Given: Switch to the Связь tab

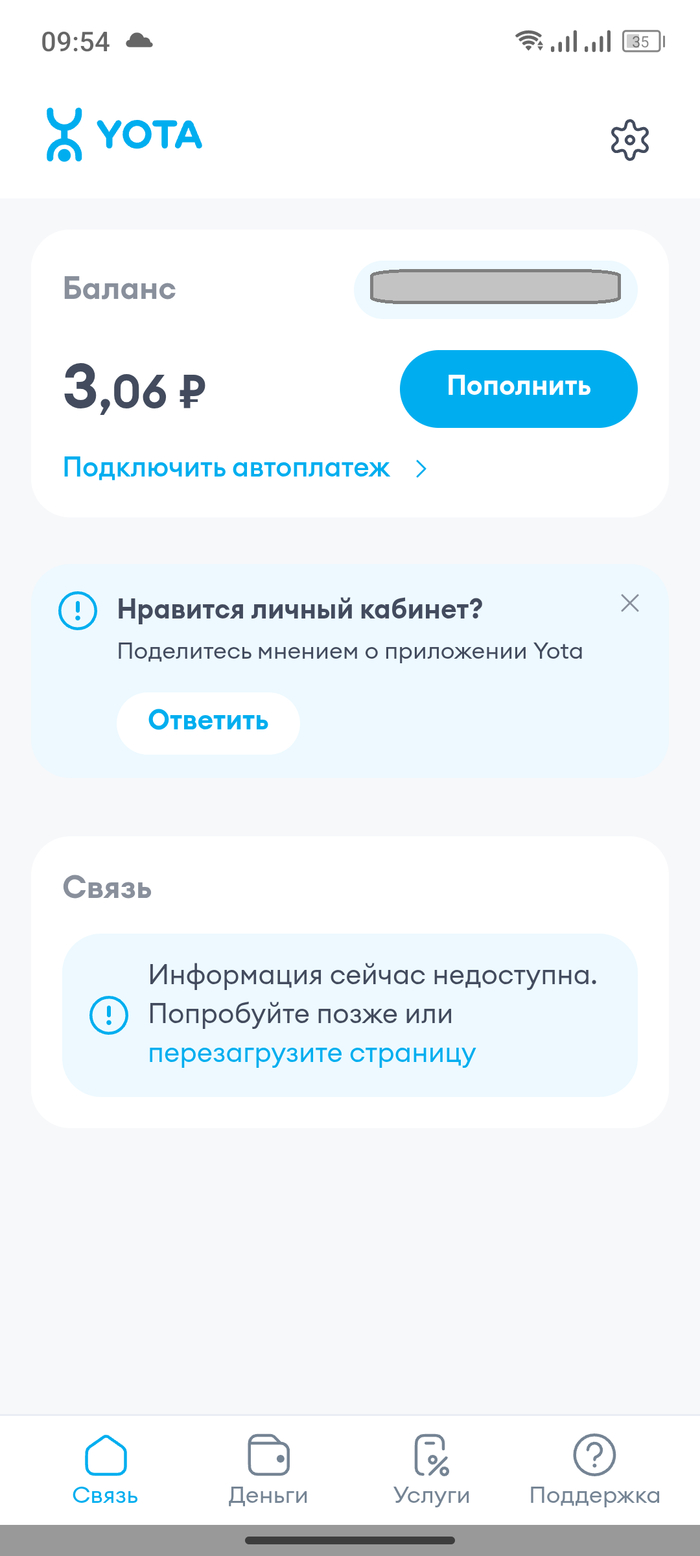Looking at the screenshot, I should [x=105, y=1468].
